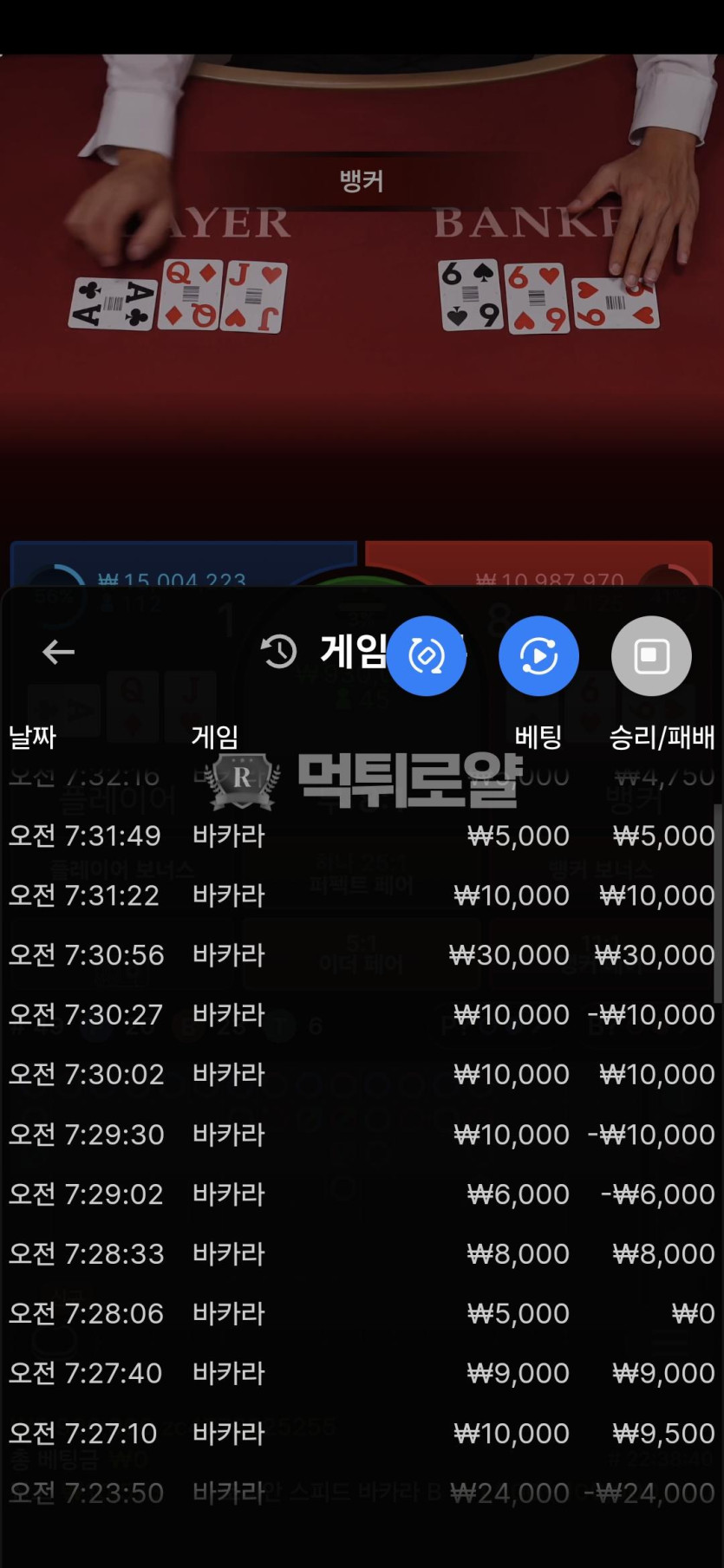The height and width of the screenshot is (1568, 724).
Task: Select the 7:30:02 baccarat history row
Action: click(362, 1075)
